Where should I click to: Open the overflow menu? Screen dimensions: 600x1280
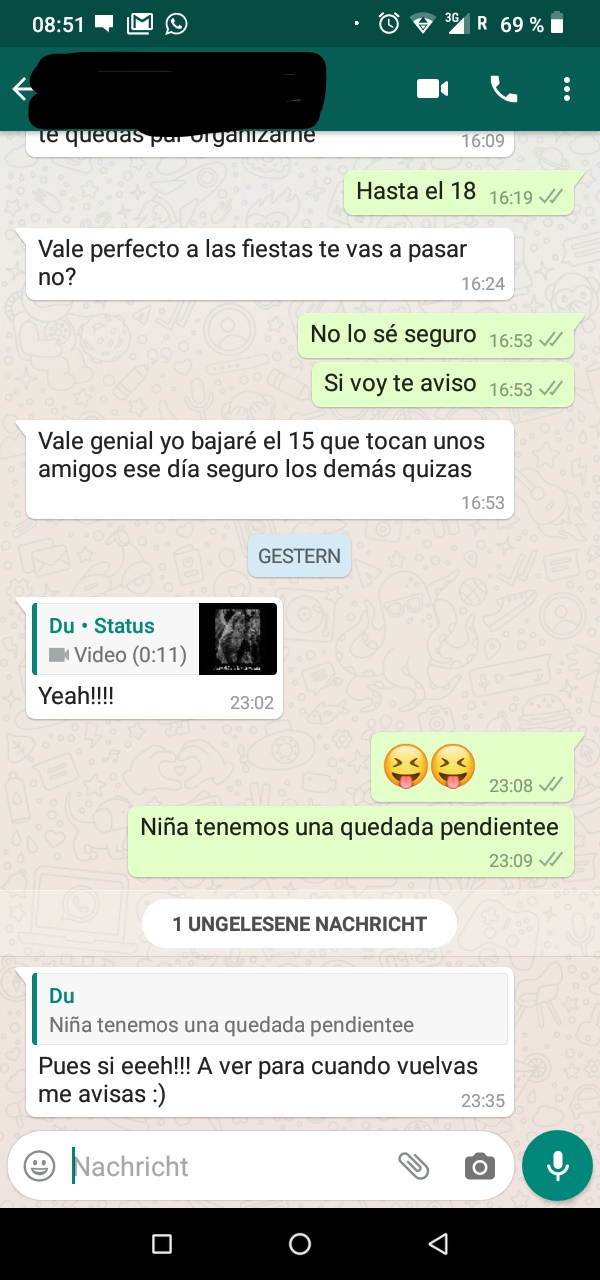[566, 89]
